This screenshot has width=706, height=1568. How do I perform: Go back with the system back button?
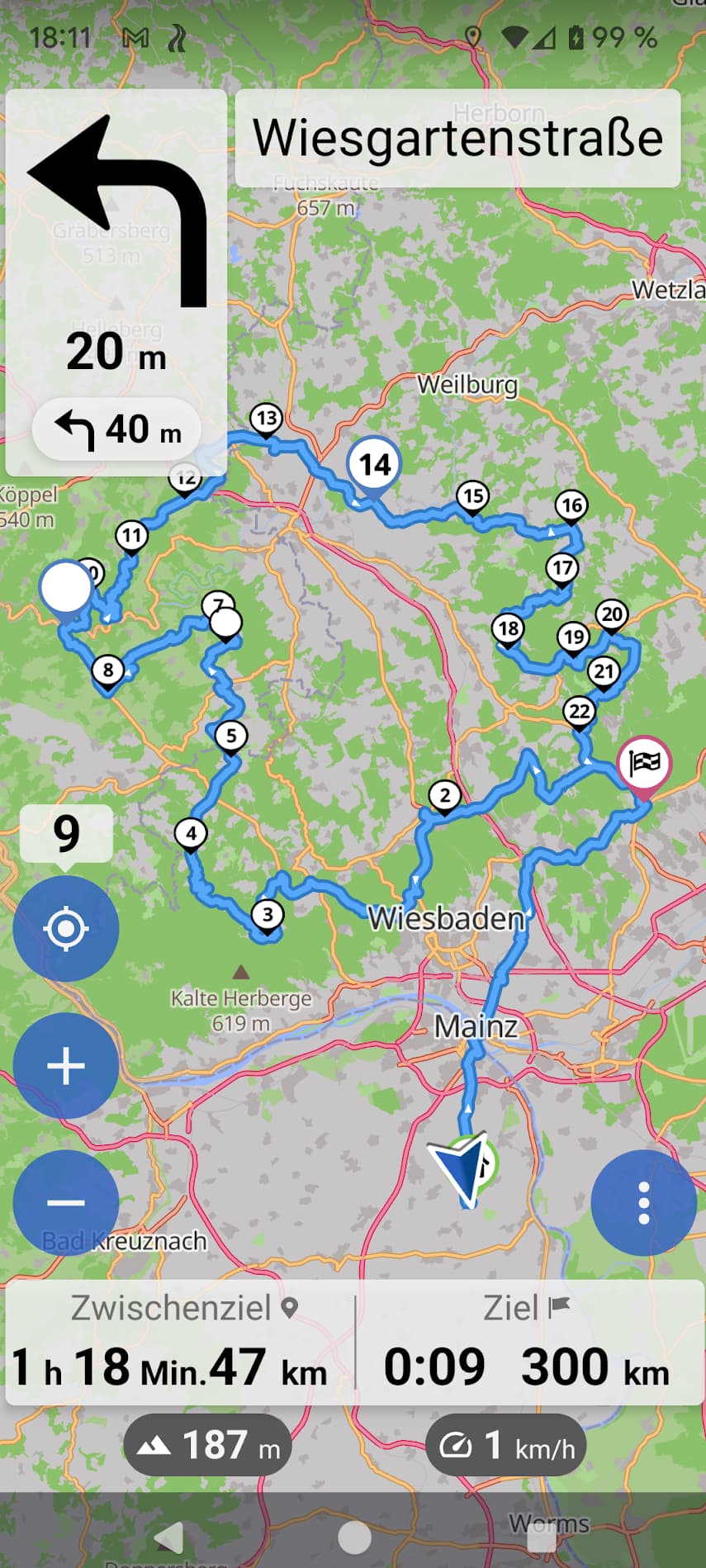169,1537
